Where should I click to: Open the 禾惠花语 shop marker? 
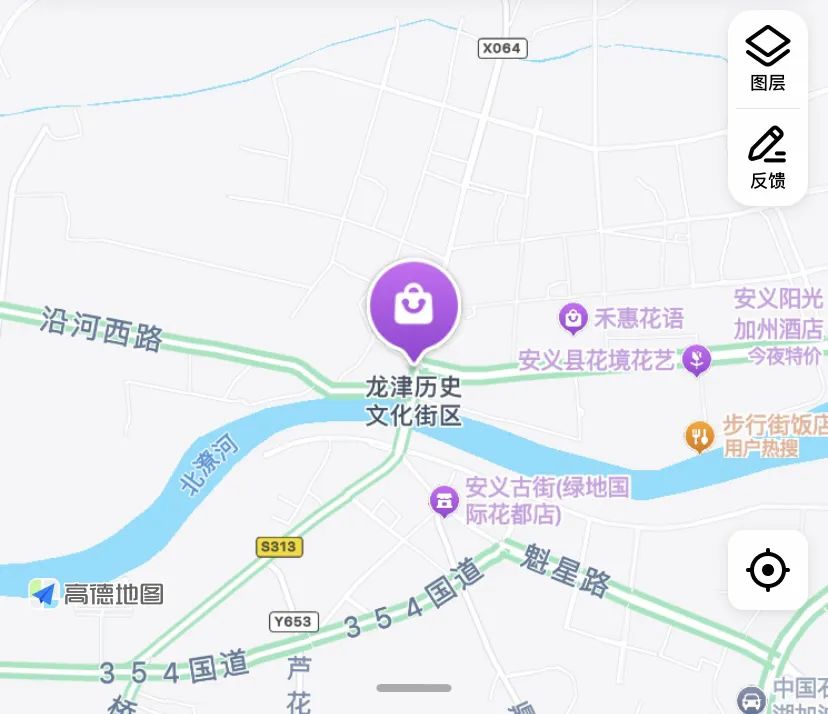[573, 318]
